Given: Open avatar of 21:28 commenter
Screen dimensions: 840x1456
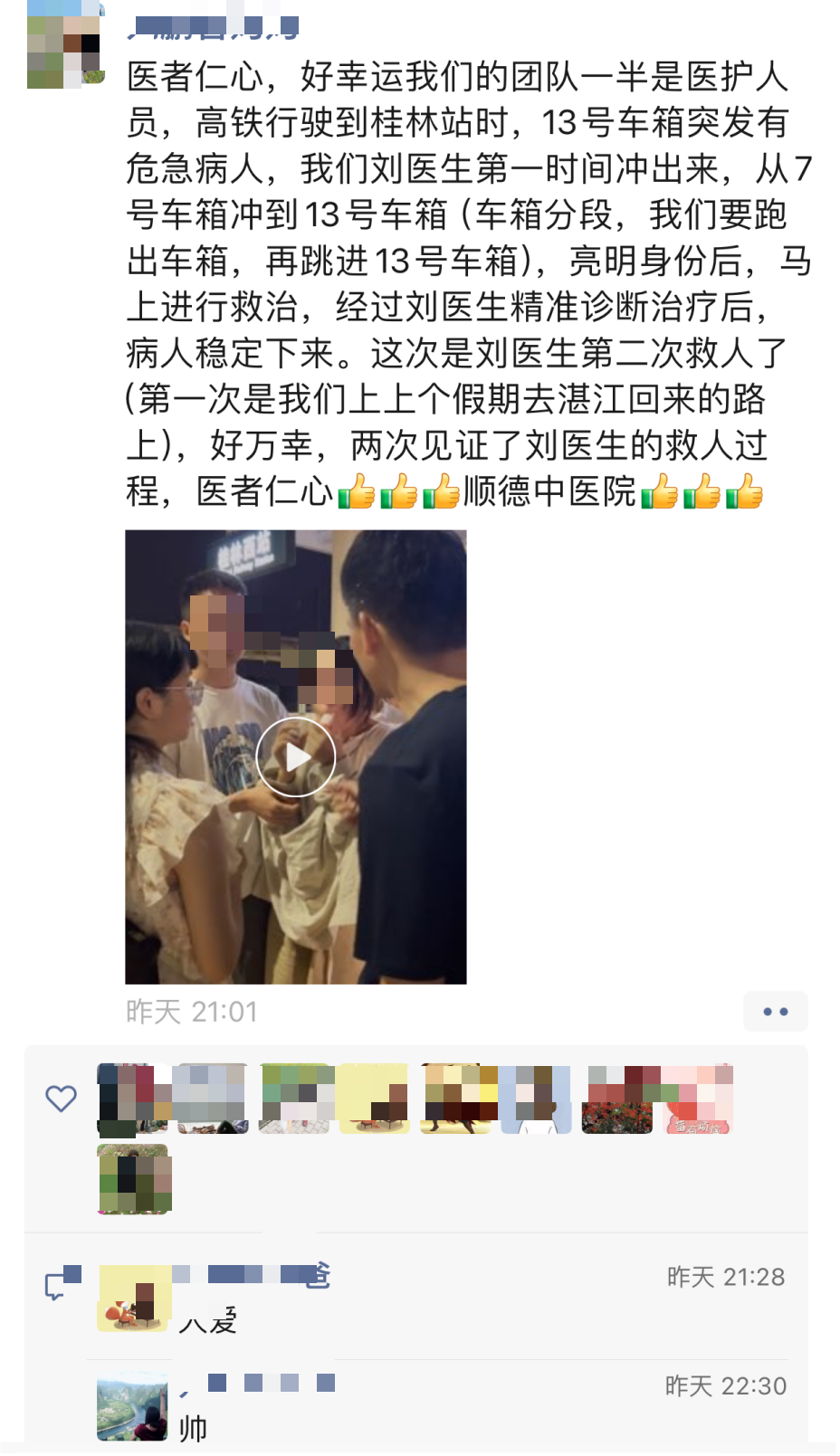Looking at the screenshot, I should click(x=134, y=1299).
